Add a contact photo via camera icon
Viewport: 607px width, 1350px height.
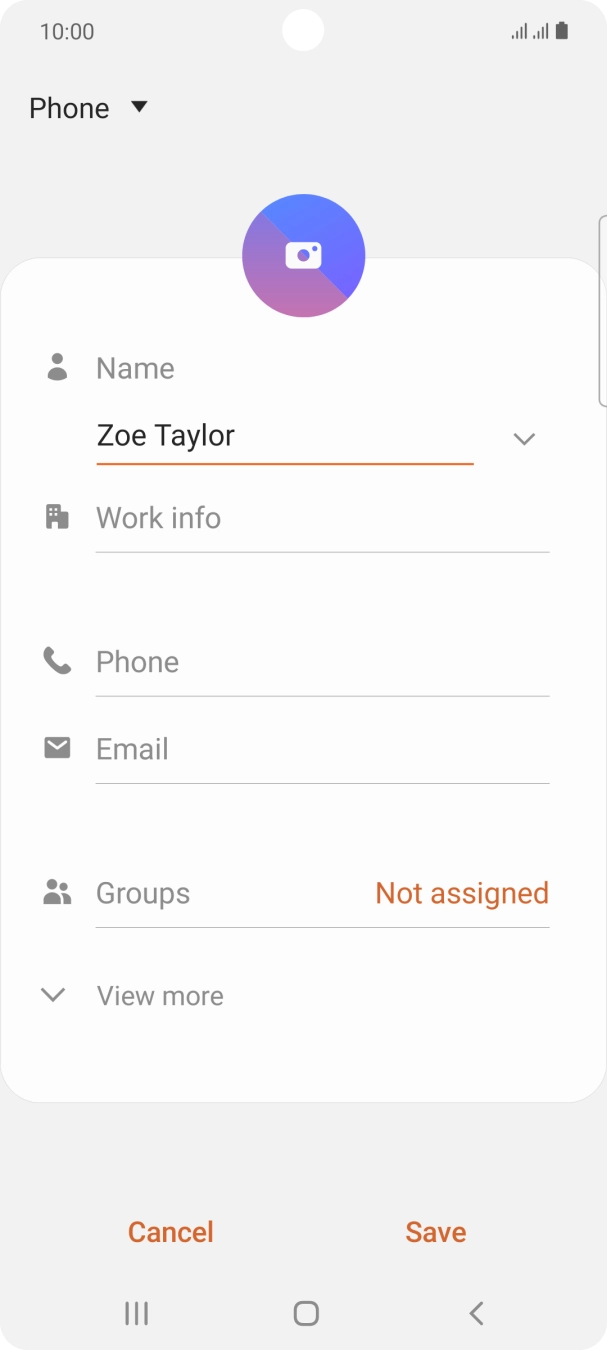point(303,255)
